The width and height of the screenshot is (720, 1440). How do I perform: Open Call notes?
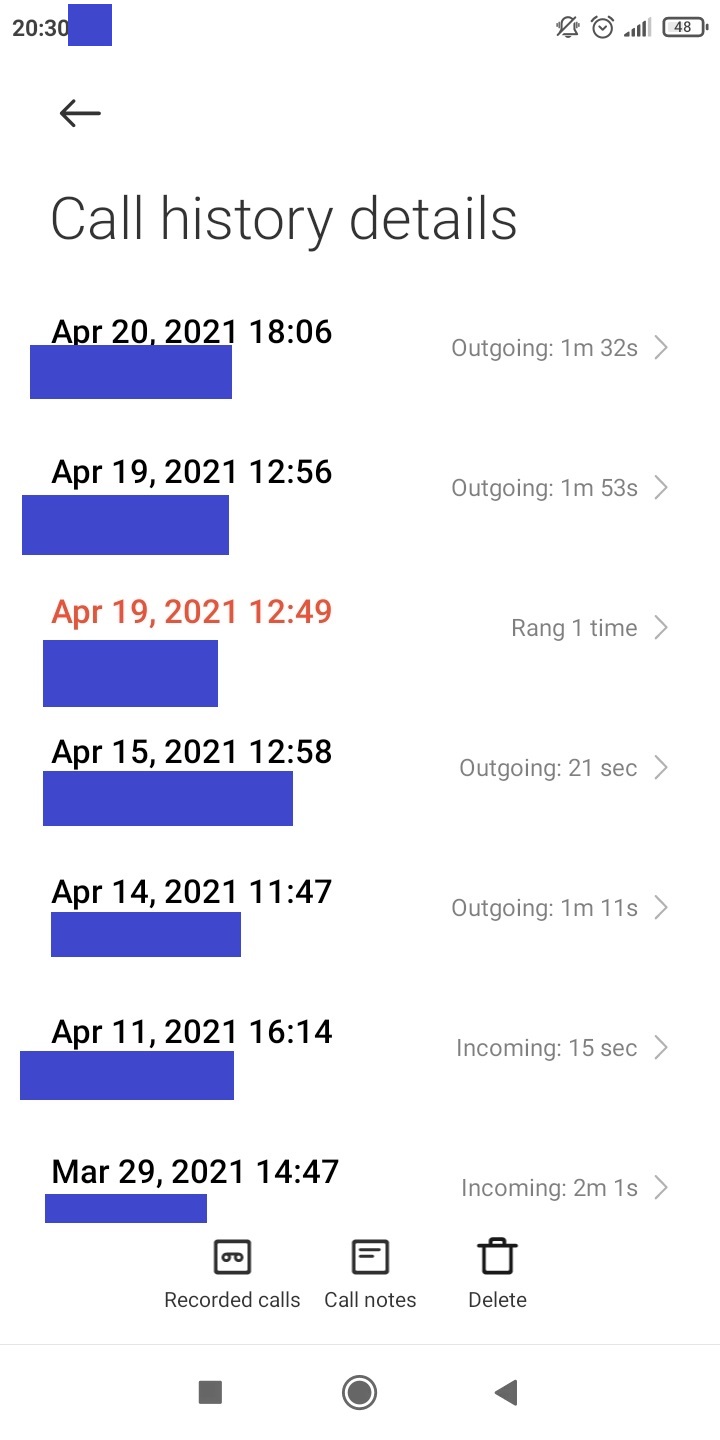click(370, 1275)
